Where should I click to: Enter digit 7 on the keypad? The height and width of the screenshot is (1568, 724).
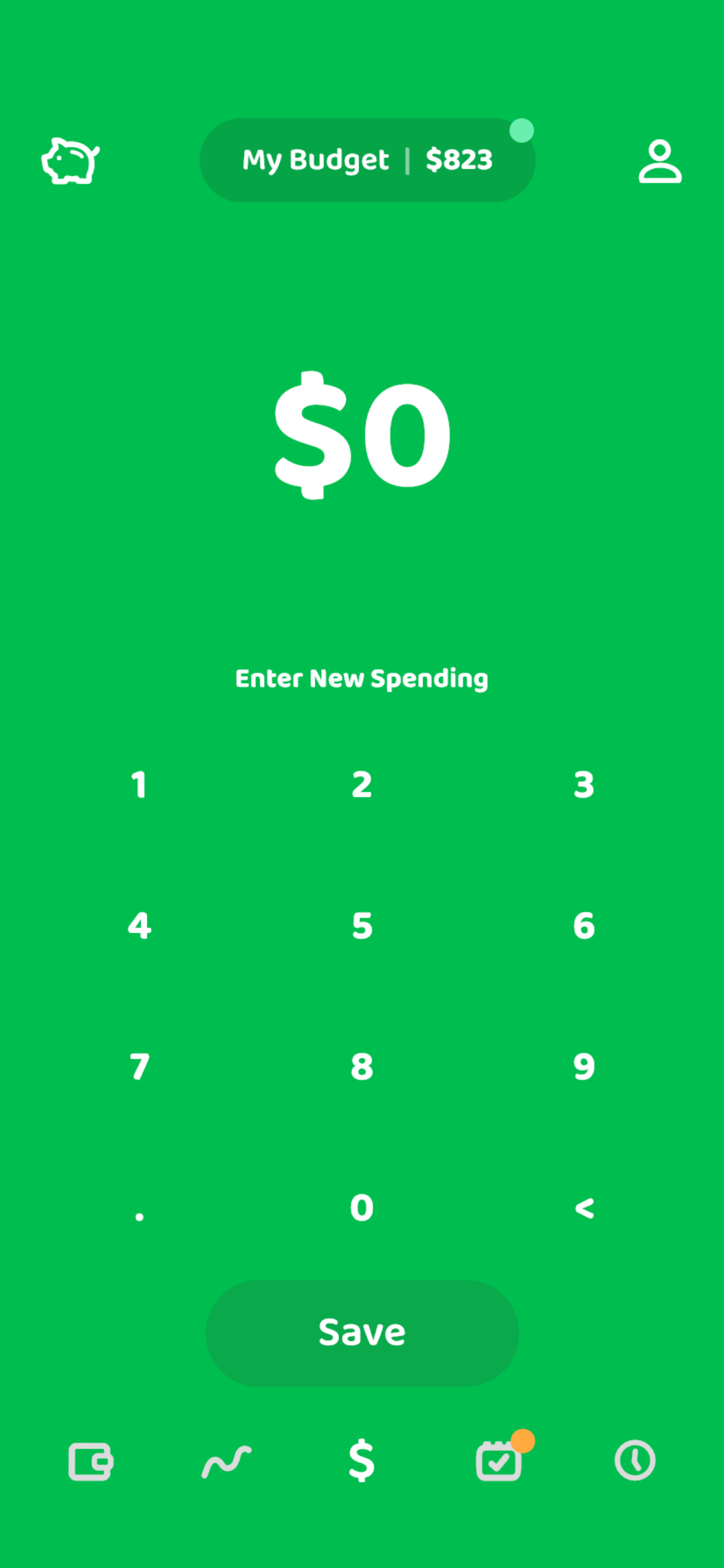[139, 1066]
